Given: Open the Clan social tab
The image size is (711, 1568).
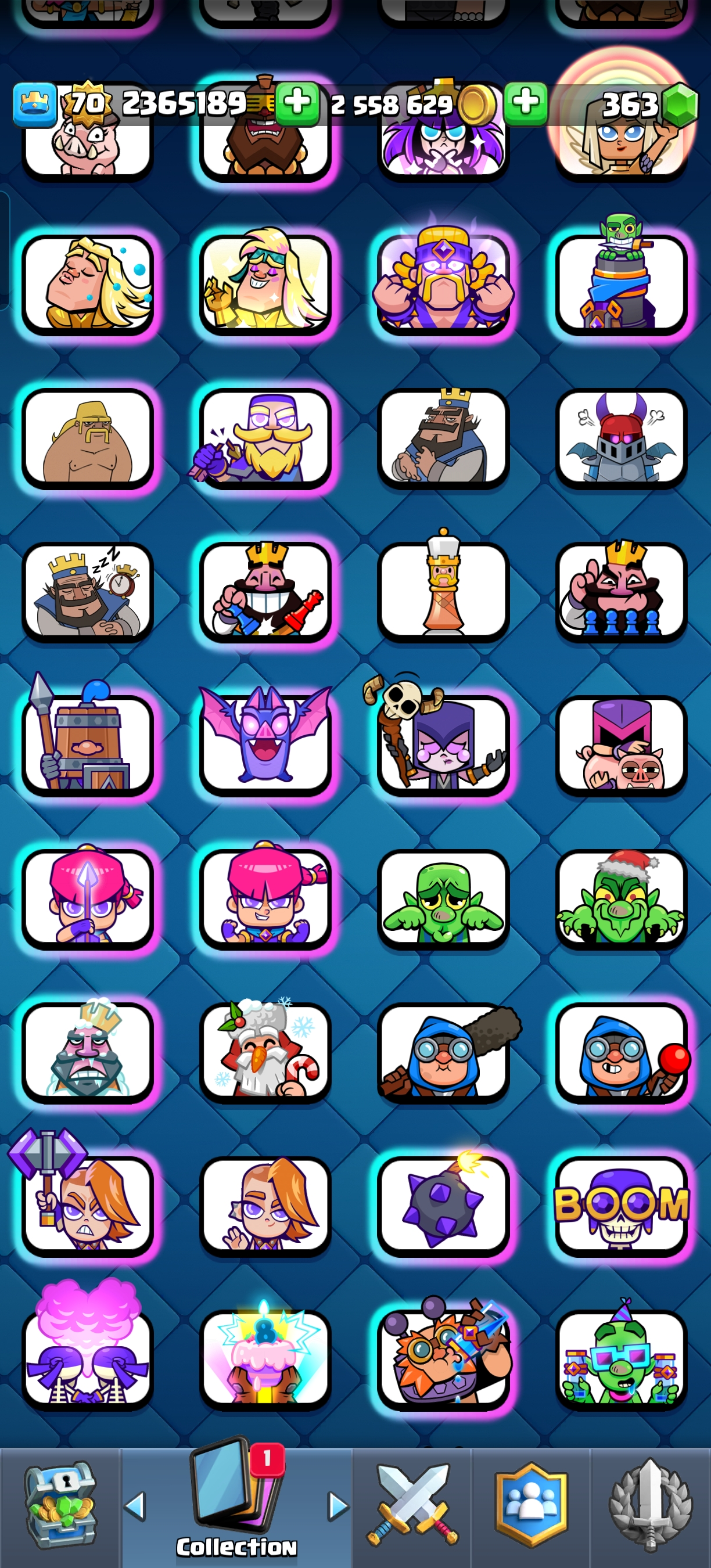Looking at the screenshot, I should [532, 1505].
